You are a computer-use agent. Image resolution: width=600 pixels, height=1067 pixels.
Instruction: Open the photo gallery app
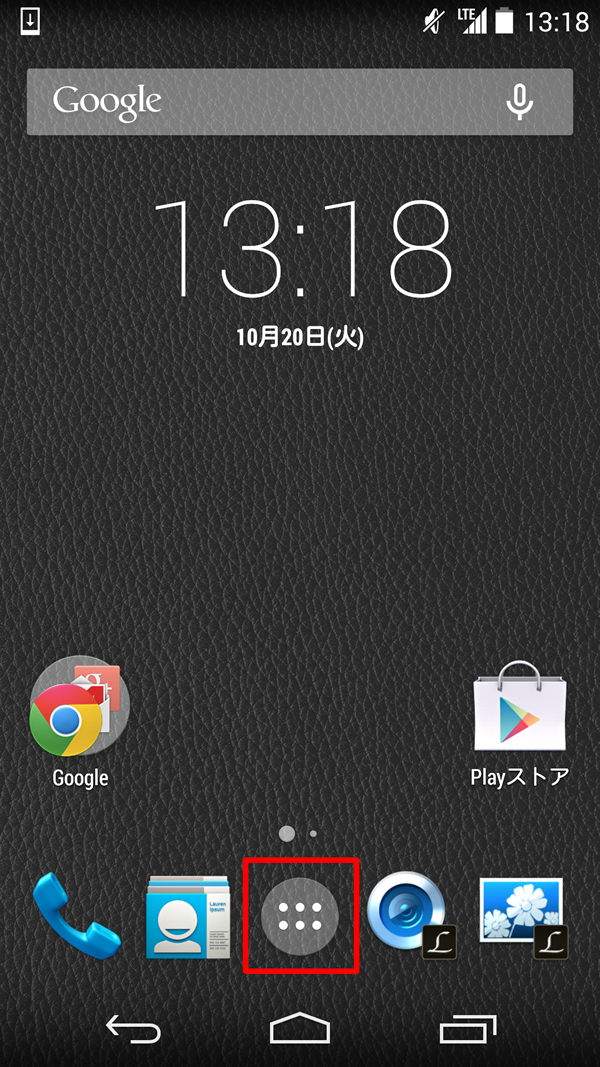[x=521, y=912]
